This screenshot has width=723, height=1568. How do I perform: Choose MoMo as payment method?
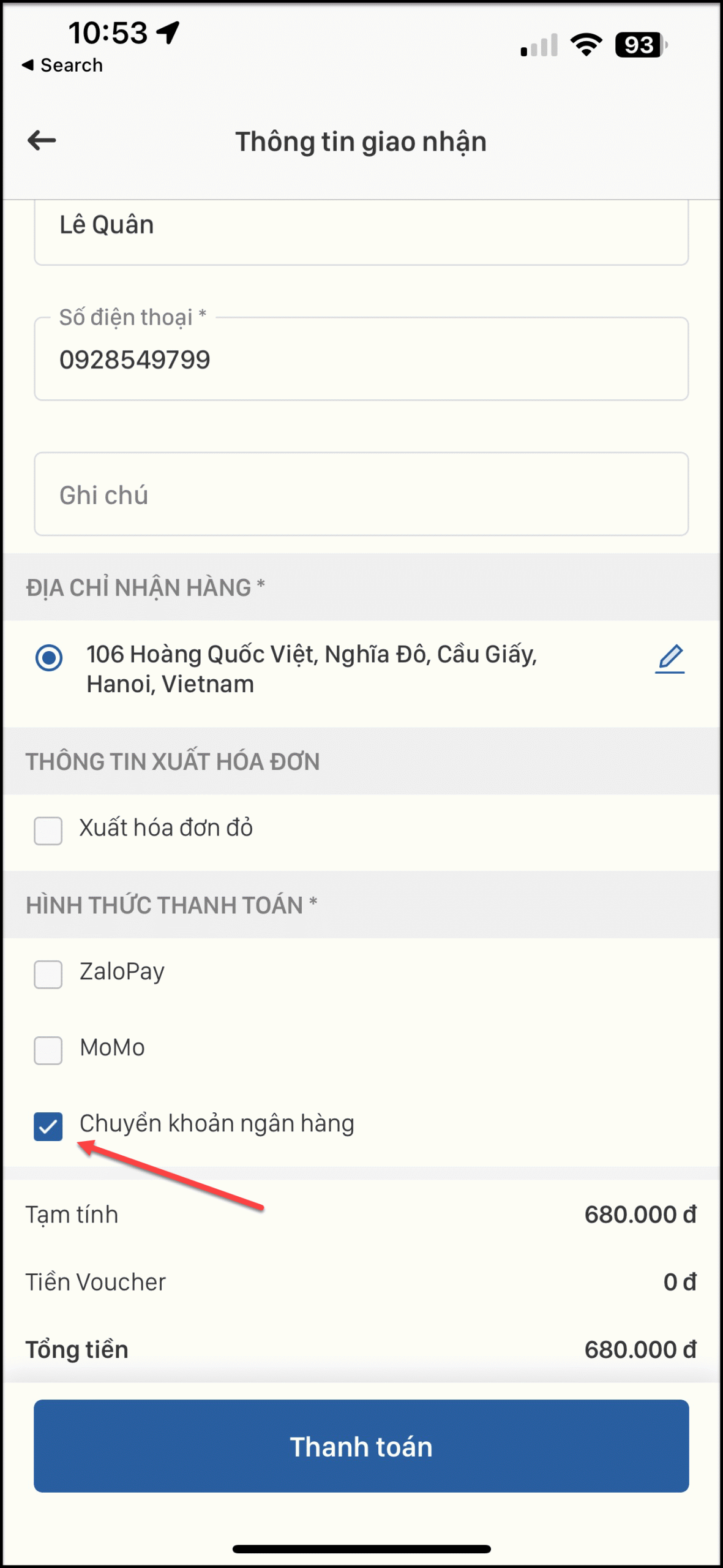click(x=48, y=1050)
